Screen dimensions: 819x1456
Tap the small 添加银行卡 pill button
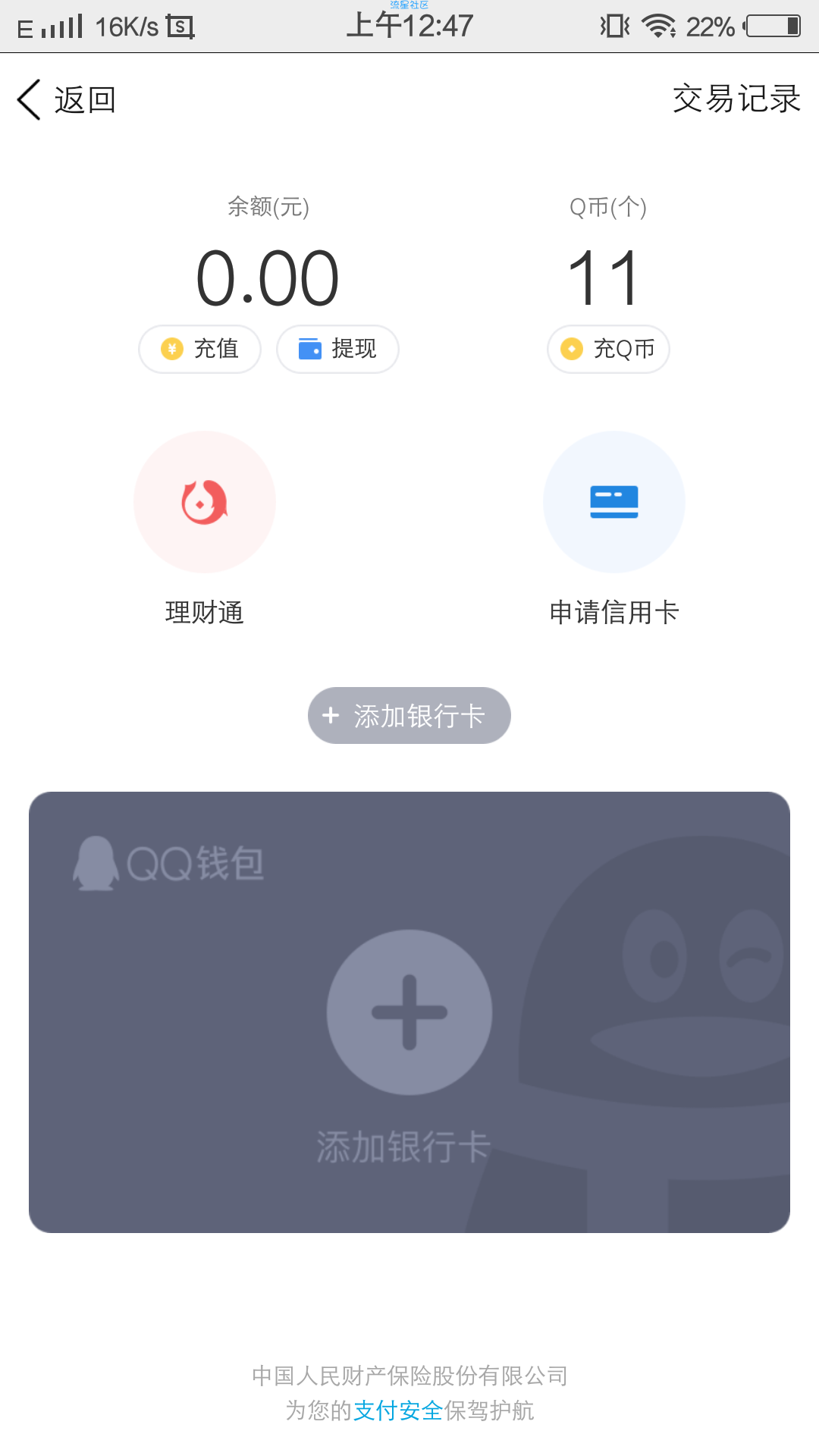[x=409, y=716]
